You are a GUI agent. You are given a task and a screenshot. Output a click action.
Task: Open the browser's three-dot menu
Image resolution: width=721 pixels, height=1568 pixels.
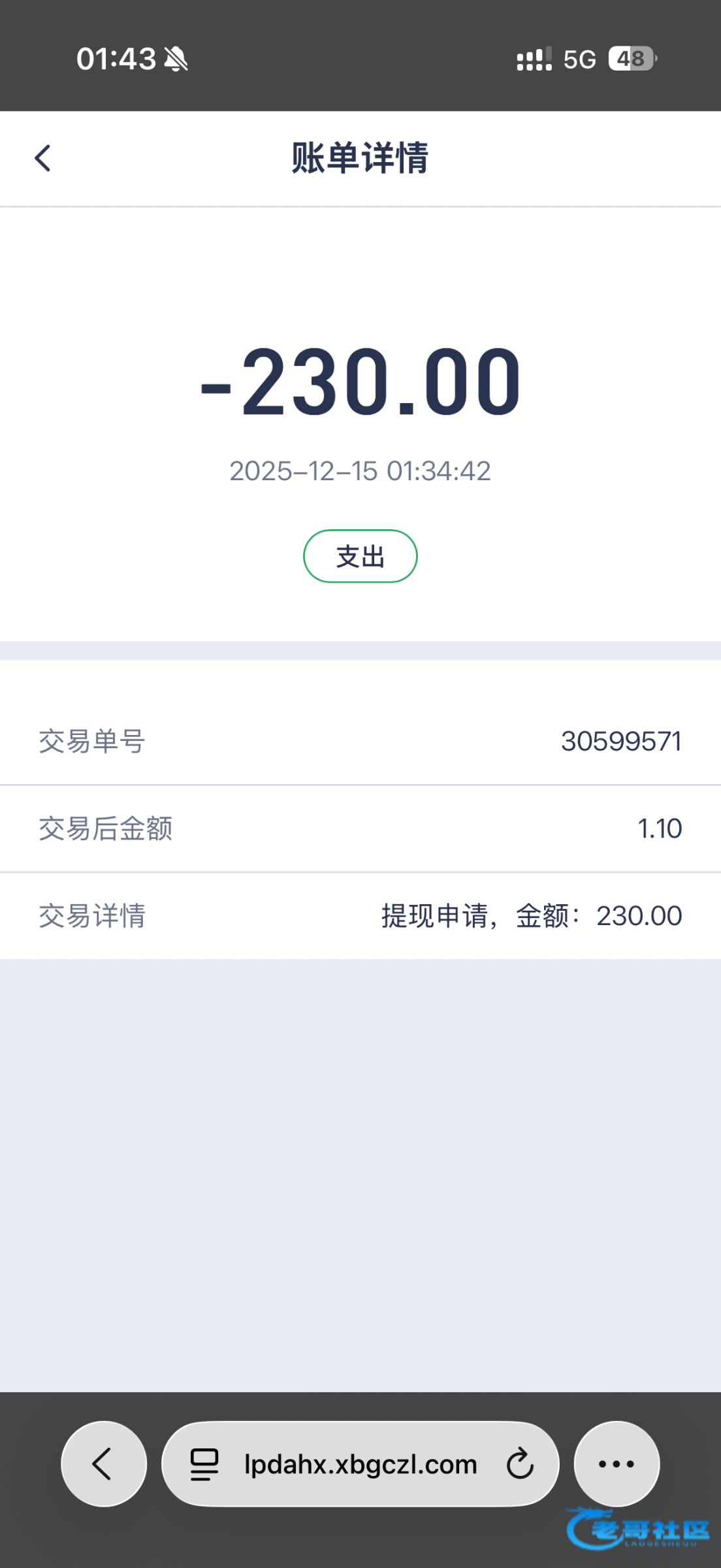click(616, 1463)
